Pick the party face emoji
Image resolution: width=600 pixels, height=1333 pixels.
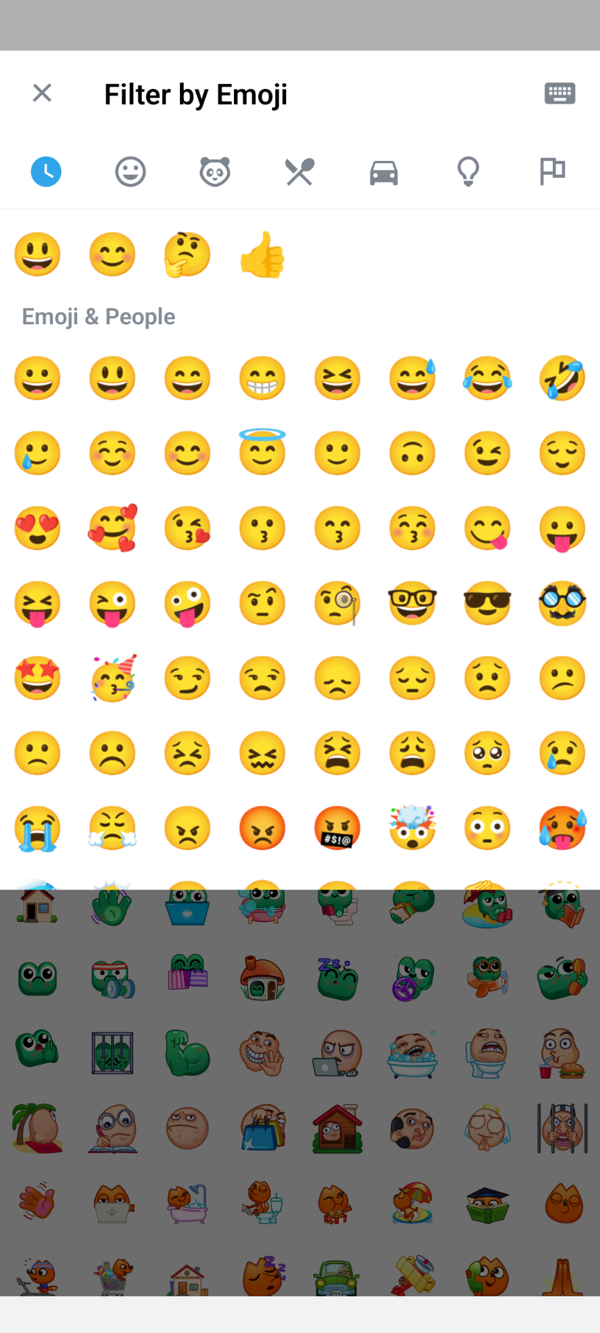[112, 678]
